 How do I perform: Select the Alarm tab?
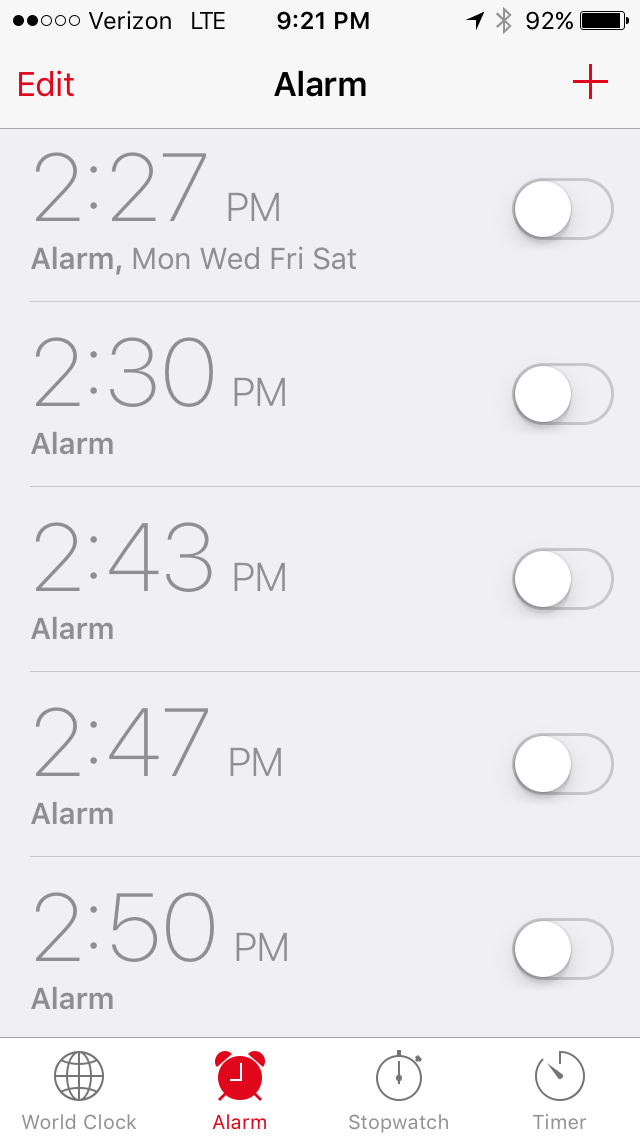tap(240, 1089)
